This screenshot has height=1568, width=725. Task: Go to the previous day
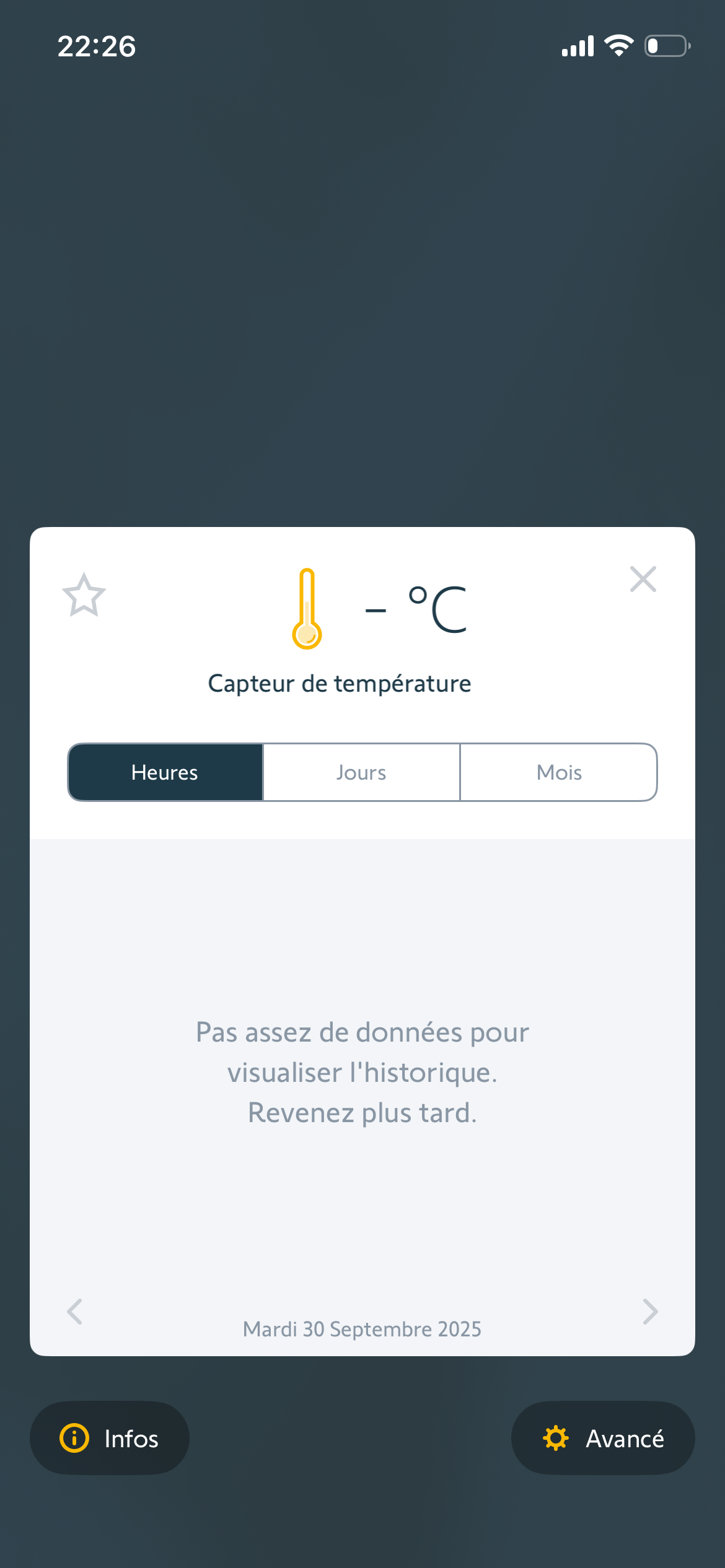[75, 1311]
